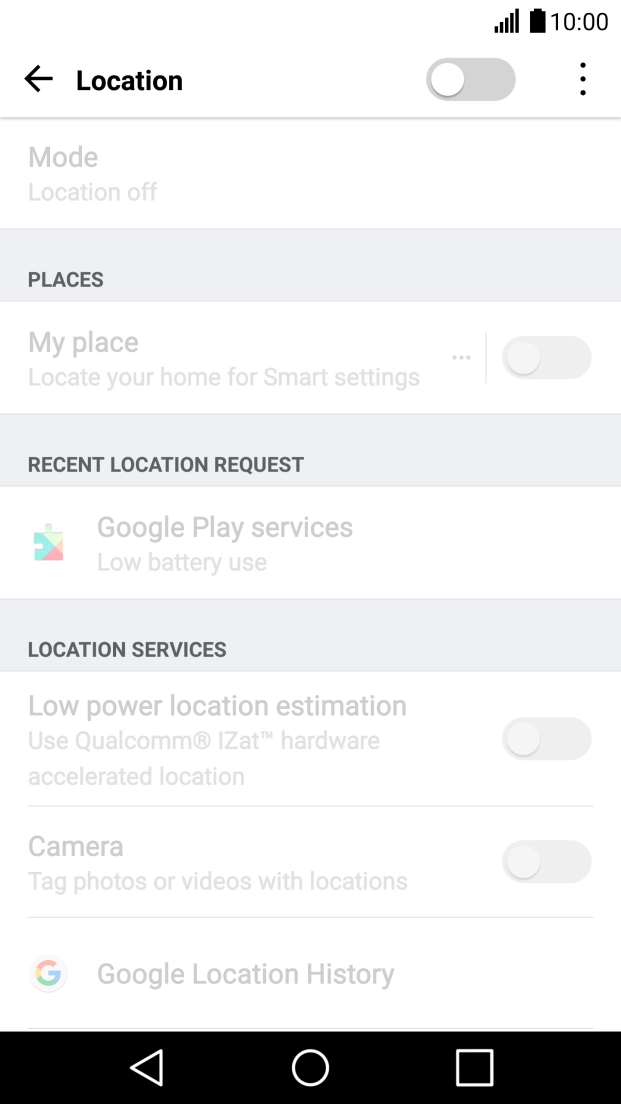
Task: Open the overflow menu
Action: (582, 80)
